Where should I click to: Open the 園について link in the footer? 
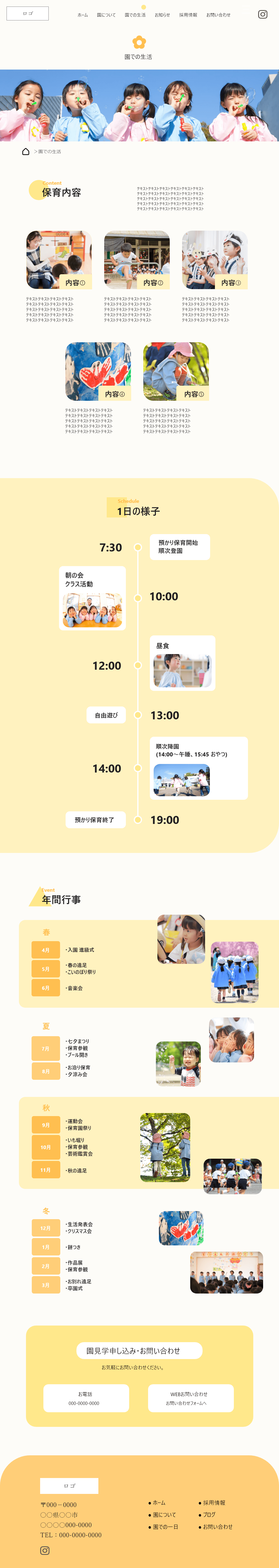[164, 1514]
